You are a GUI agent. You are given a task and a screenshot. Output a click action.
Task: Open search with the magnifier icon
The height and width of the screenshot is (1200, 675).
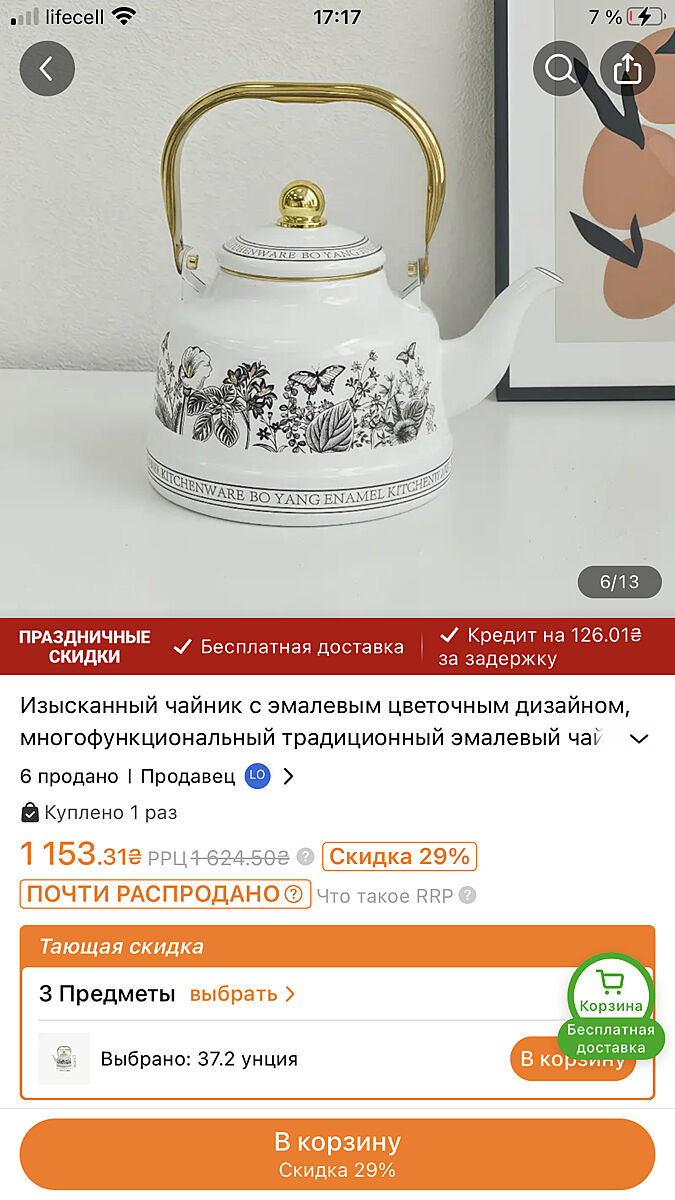coord(560,68)
